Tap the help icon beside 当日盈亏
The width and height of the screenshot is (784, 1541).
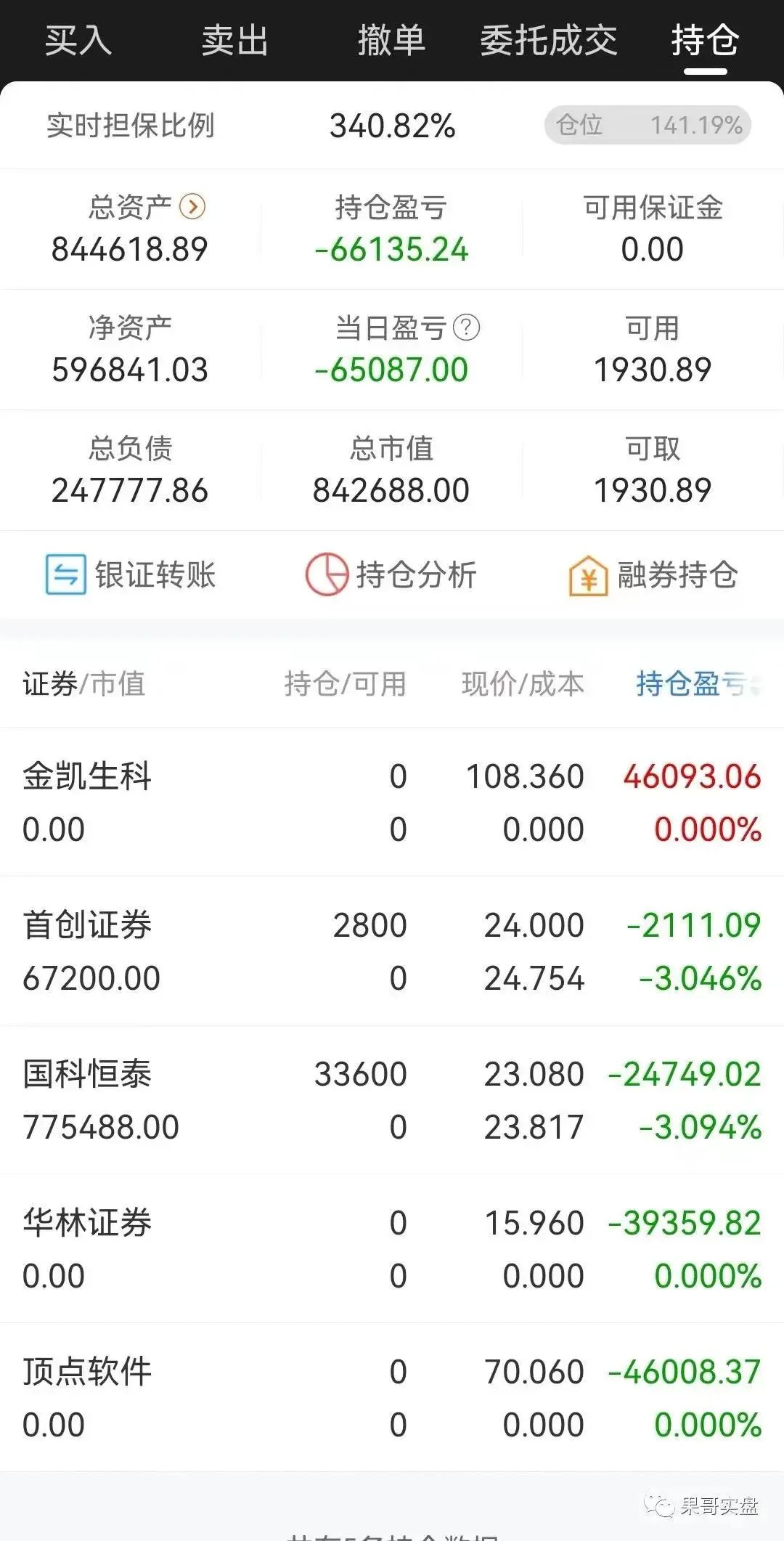pyautogui.click(x=467, y=328)
